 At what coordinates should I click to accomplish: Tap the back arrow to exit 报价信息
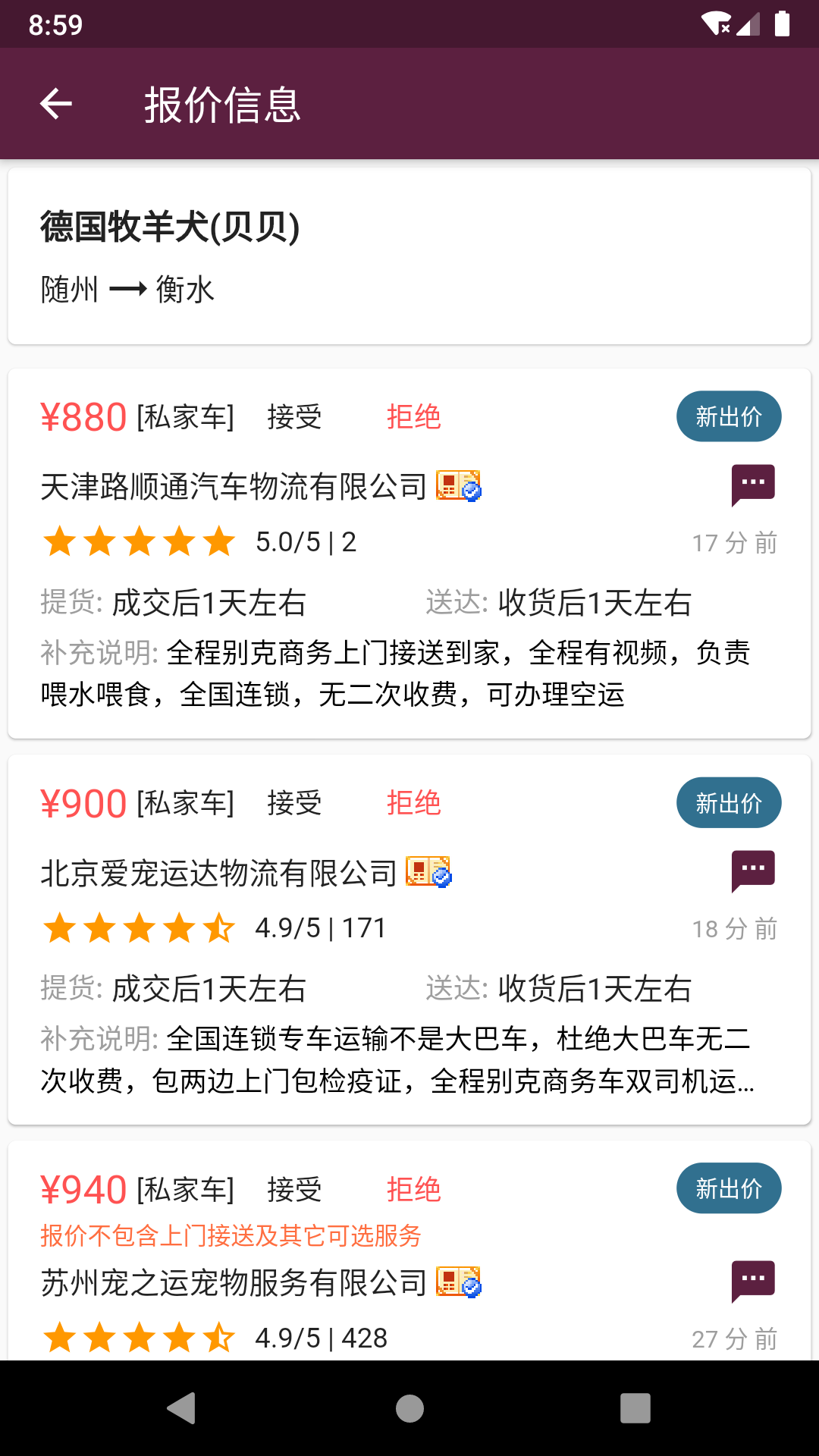click(x=55, y=103)
